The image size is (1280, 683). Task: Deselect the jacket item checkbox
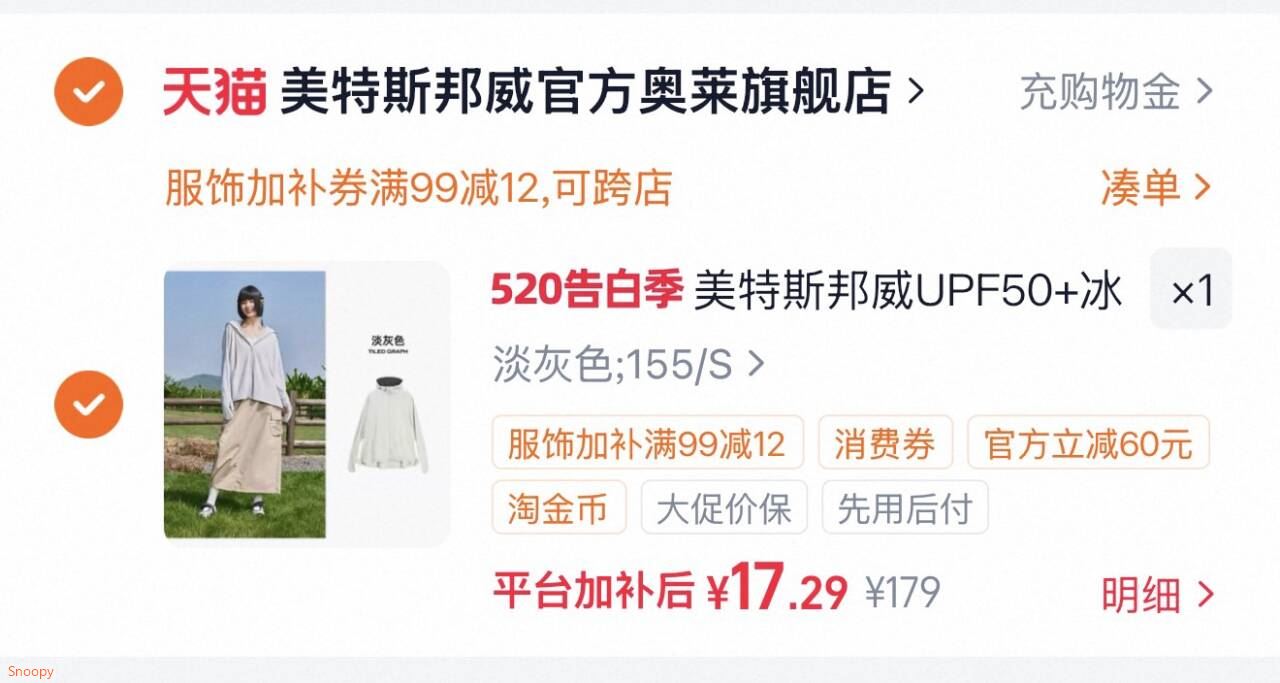pos(89,404)
